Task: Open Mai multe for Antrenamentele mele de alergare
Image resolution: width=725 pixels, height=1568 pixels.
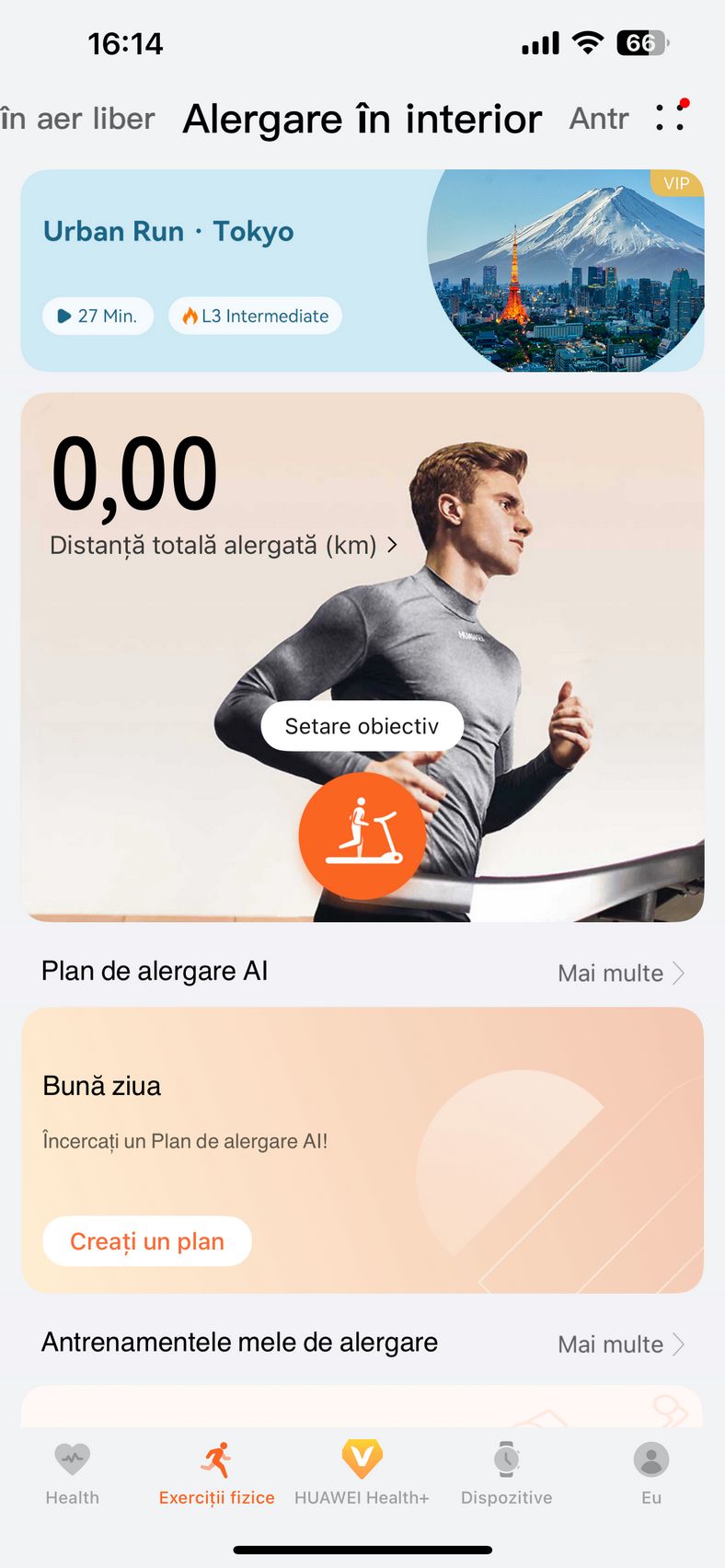Action: tap(621, 1344)
